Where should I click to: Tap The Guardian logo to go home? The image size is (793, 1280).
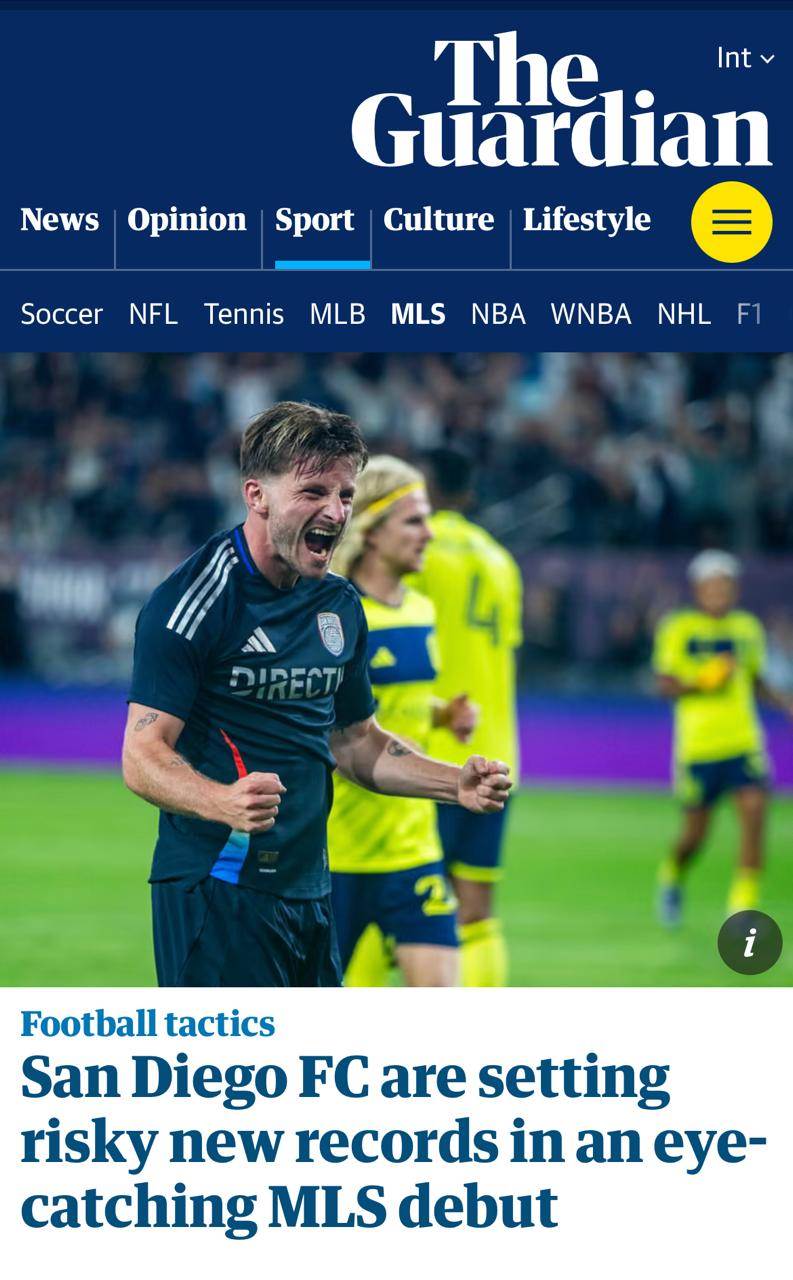coord(561,99)
